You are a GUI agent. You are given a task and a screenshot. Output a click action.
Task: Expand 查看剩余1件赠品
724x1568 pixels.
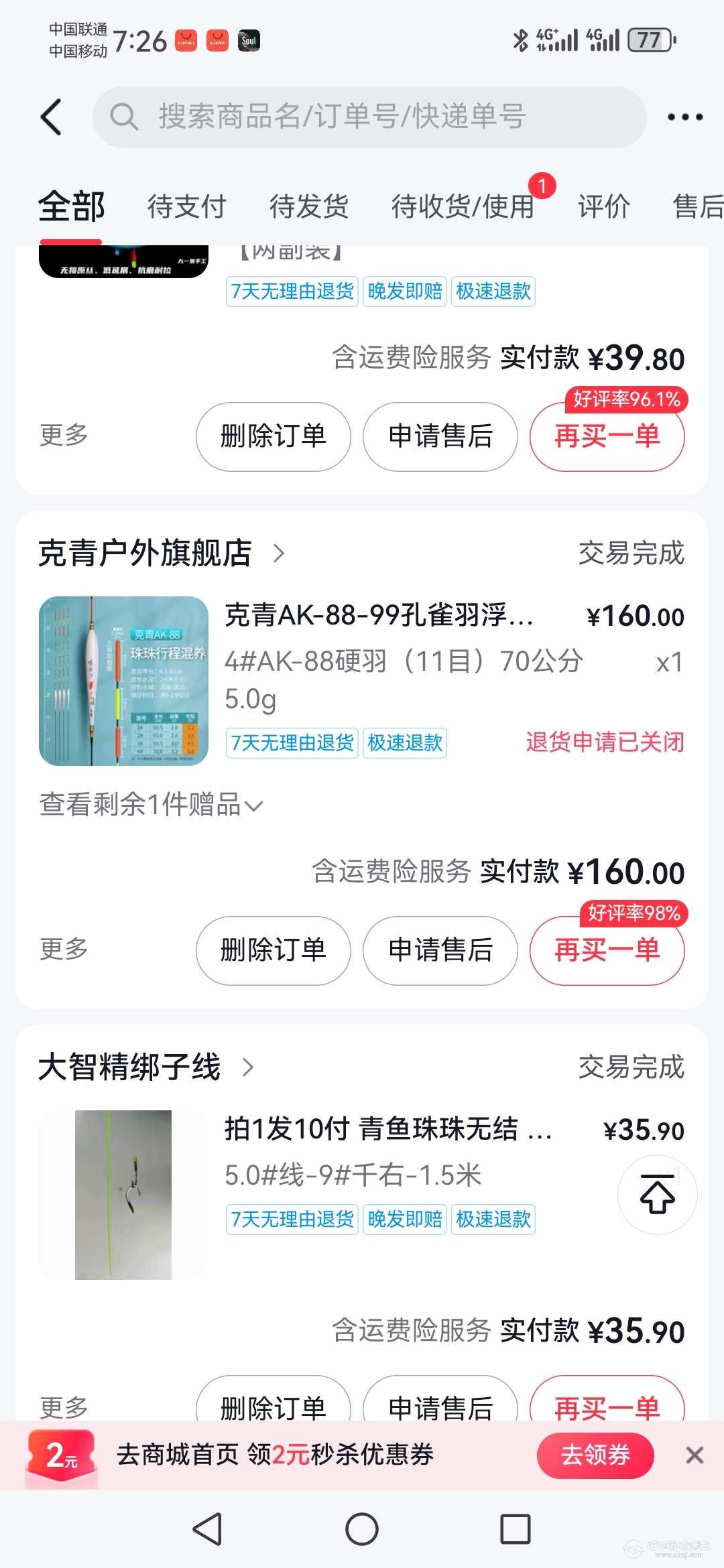pyautogui.click(x=151, y=805)
